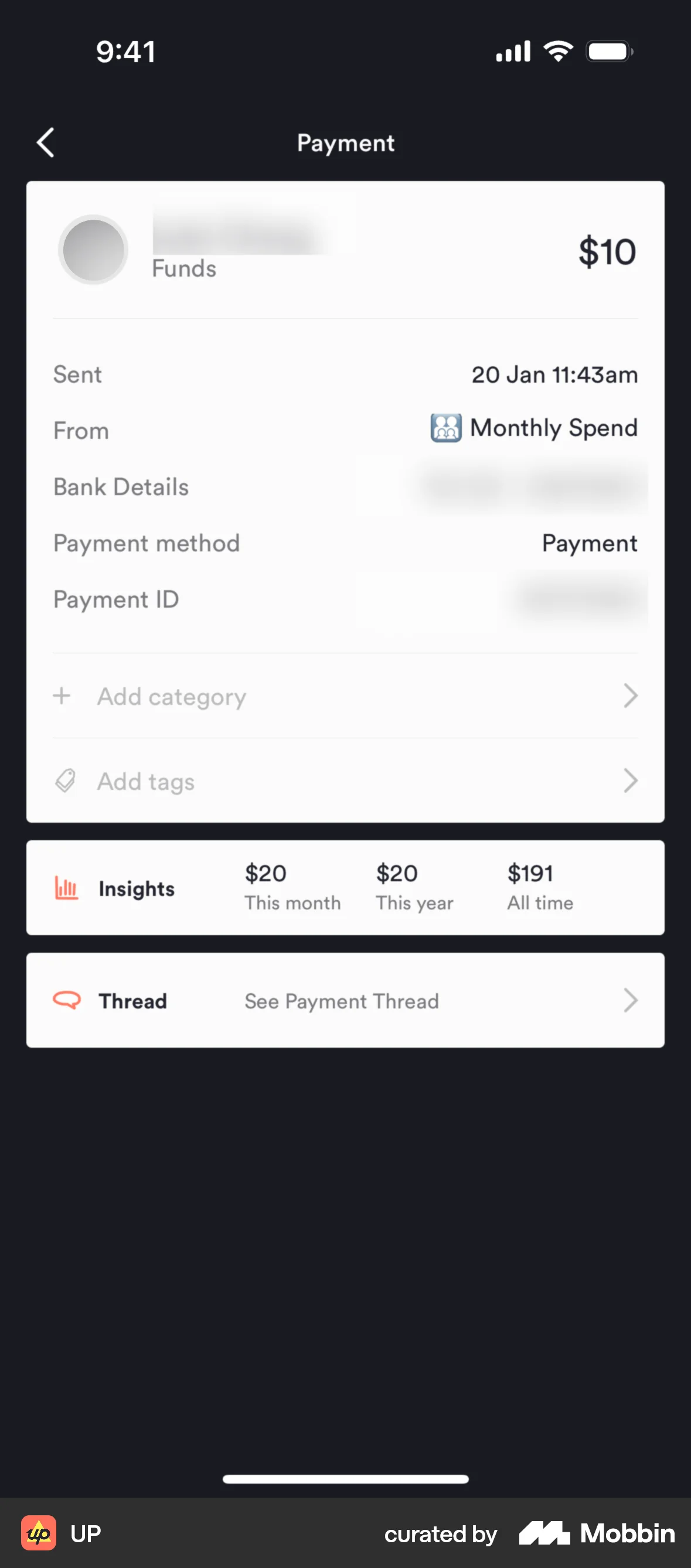Open payment thread via the right chevron

(x=631, y=1000)
